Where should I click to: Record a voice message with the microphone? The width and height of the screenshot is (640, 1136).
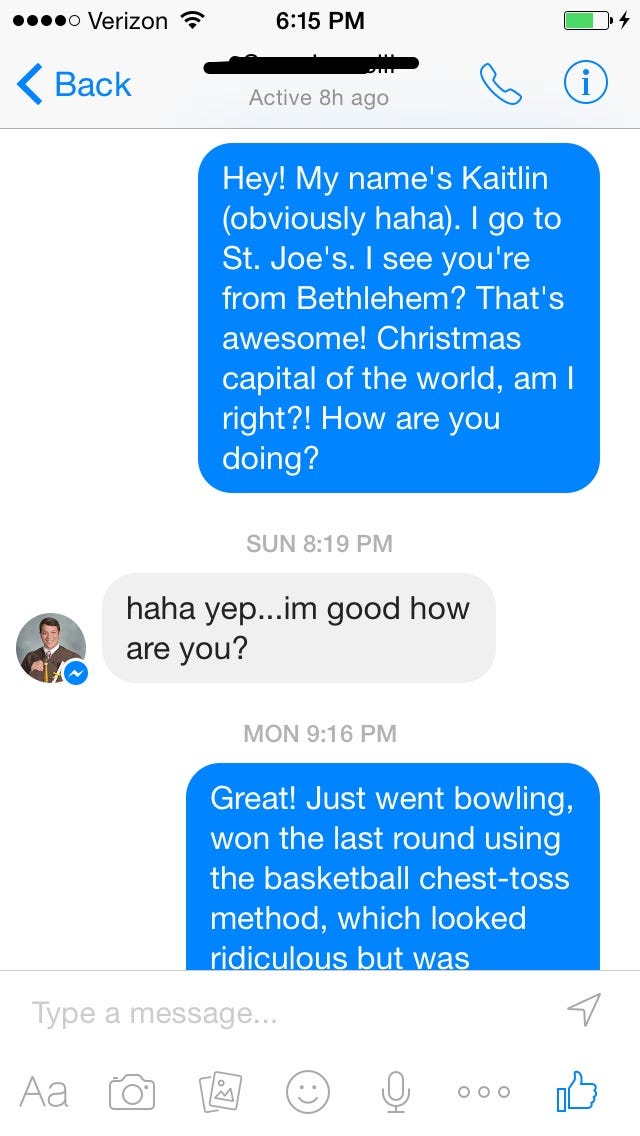pyautogui.click(x=396, y=1091)
